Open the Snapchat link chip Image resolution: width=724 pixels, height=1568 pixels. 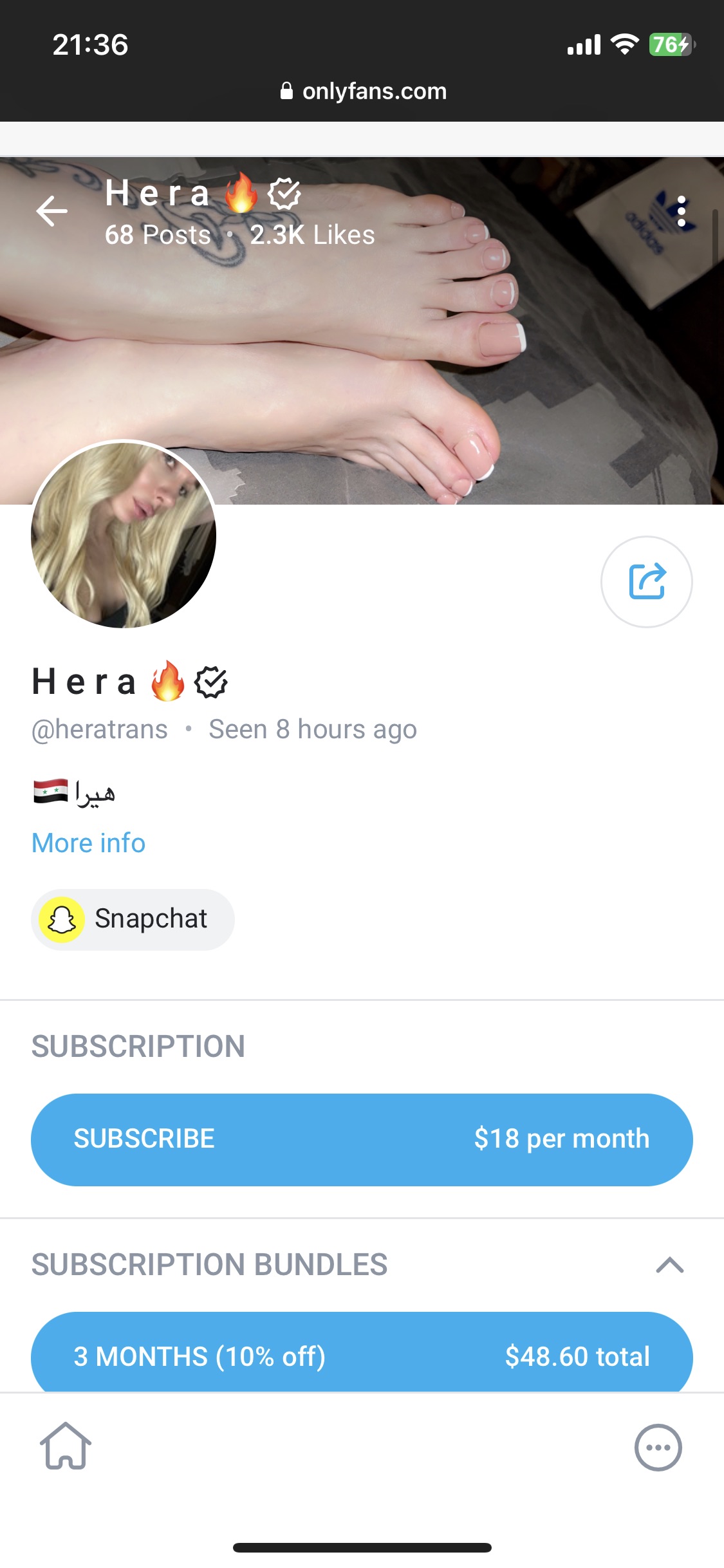click(133, 919)
